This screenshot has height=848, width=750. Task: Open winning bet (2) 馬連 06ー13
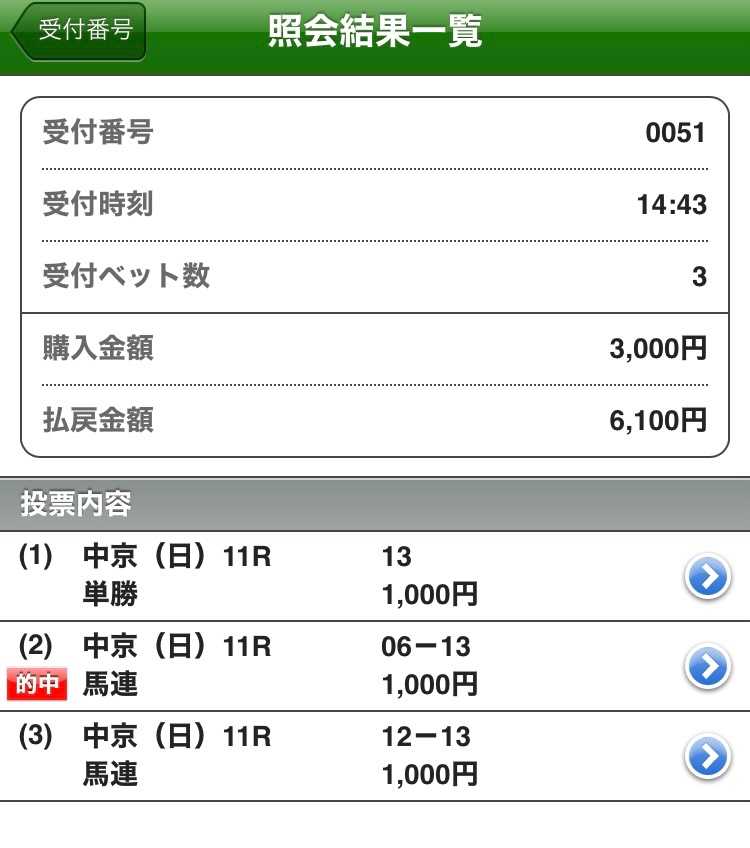tap(707, 667)
